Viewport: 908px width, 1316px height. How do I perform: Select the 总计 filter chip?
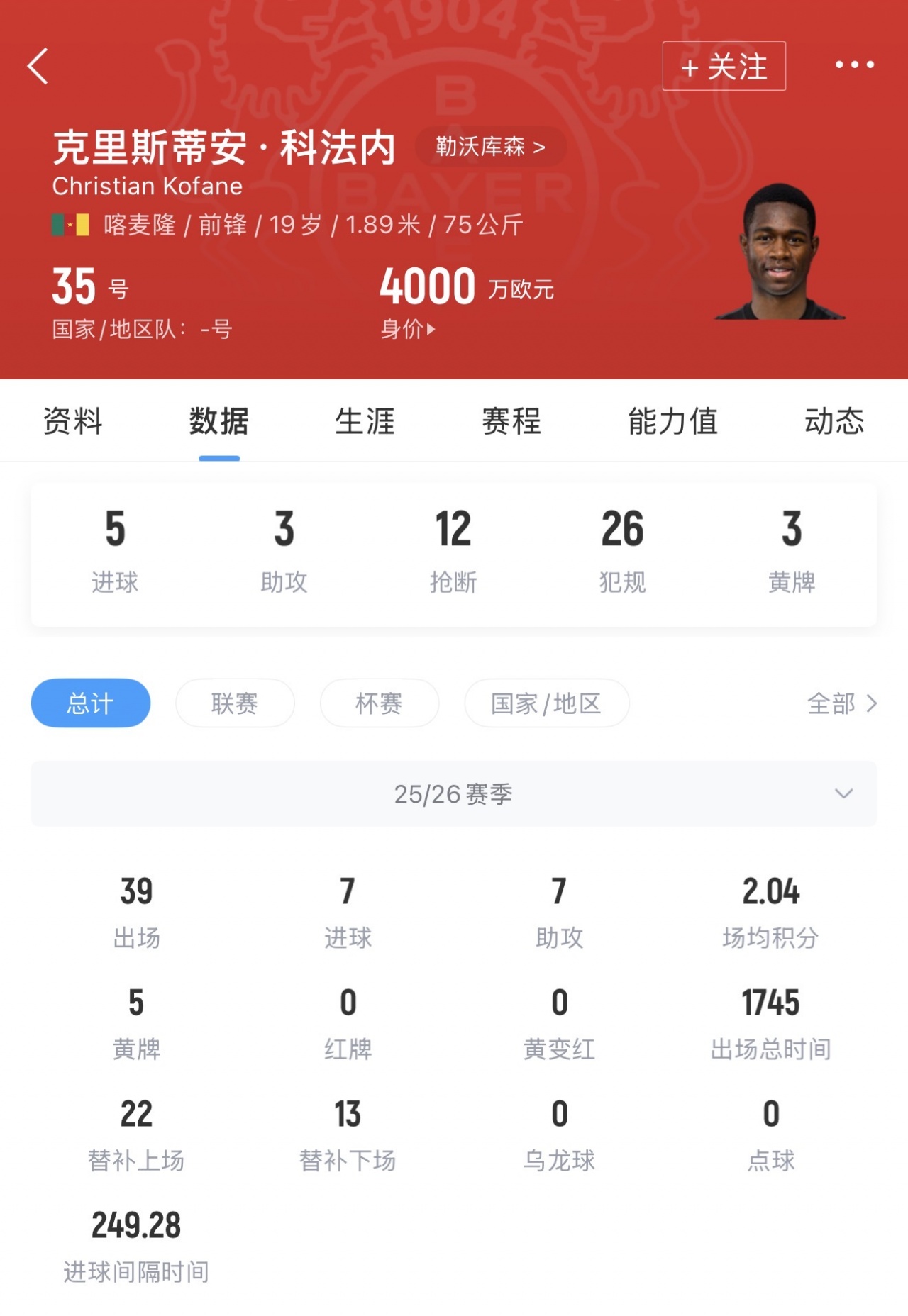click(x=91, y=703)
